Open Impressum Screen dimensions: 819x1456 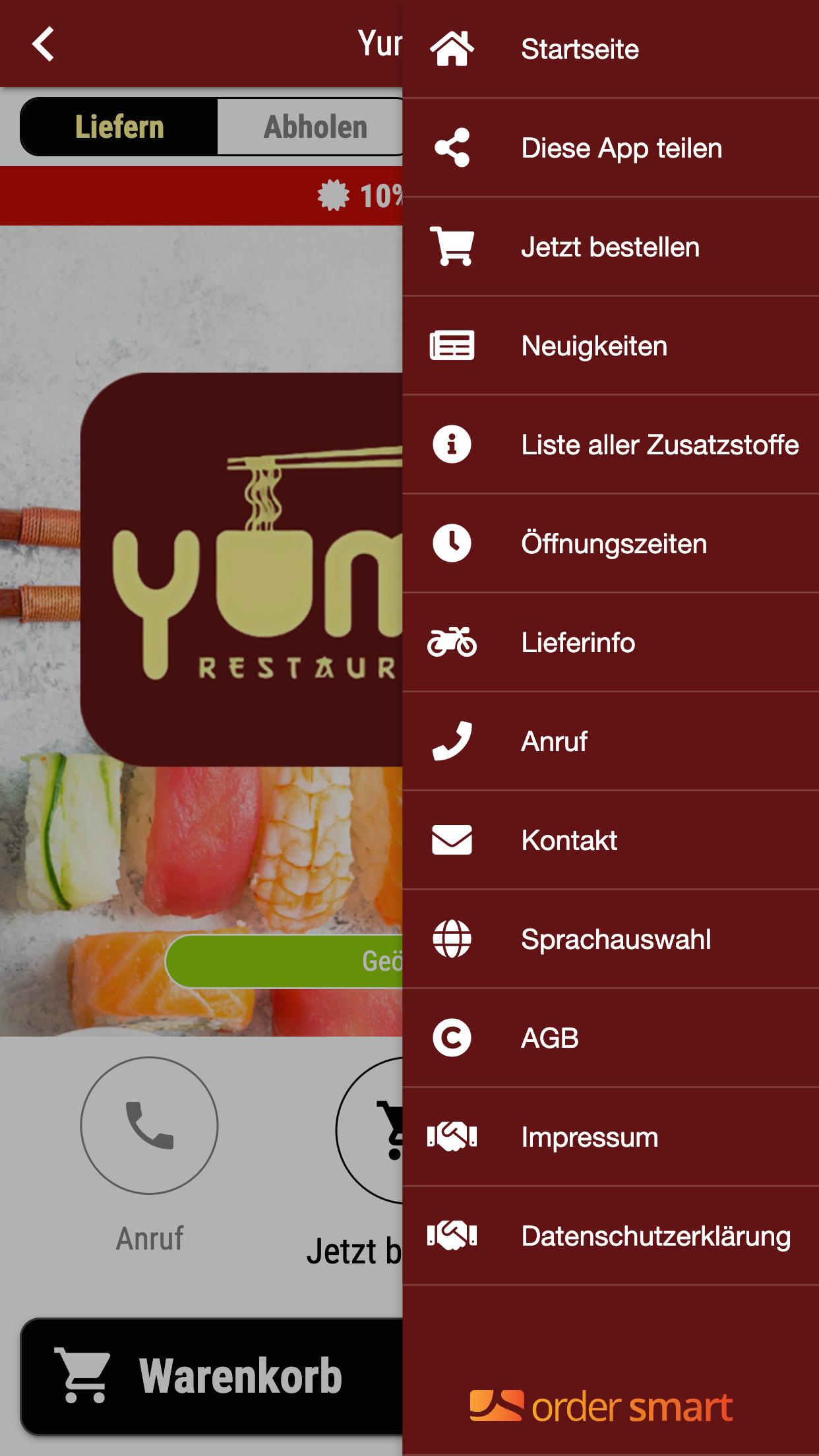pos(610,1137)
